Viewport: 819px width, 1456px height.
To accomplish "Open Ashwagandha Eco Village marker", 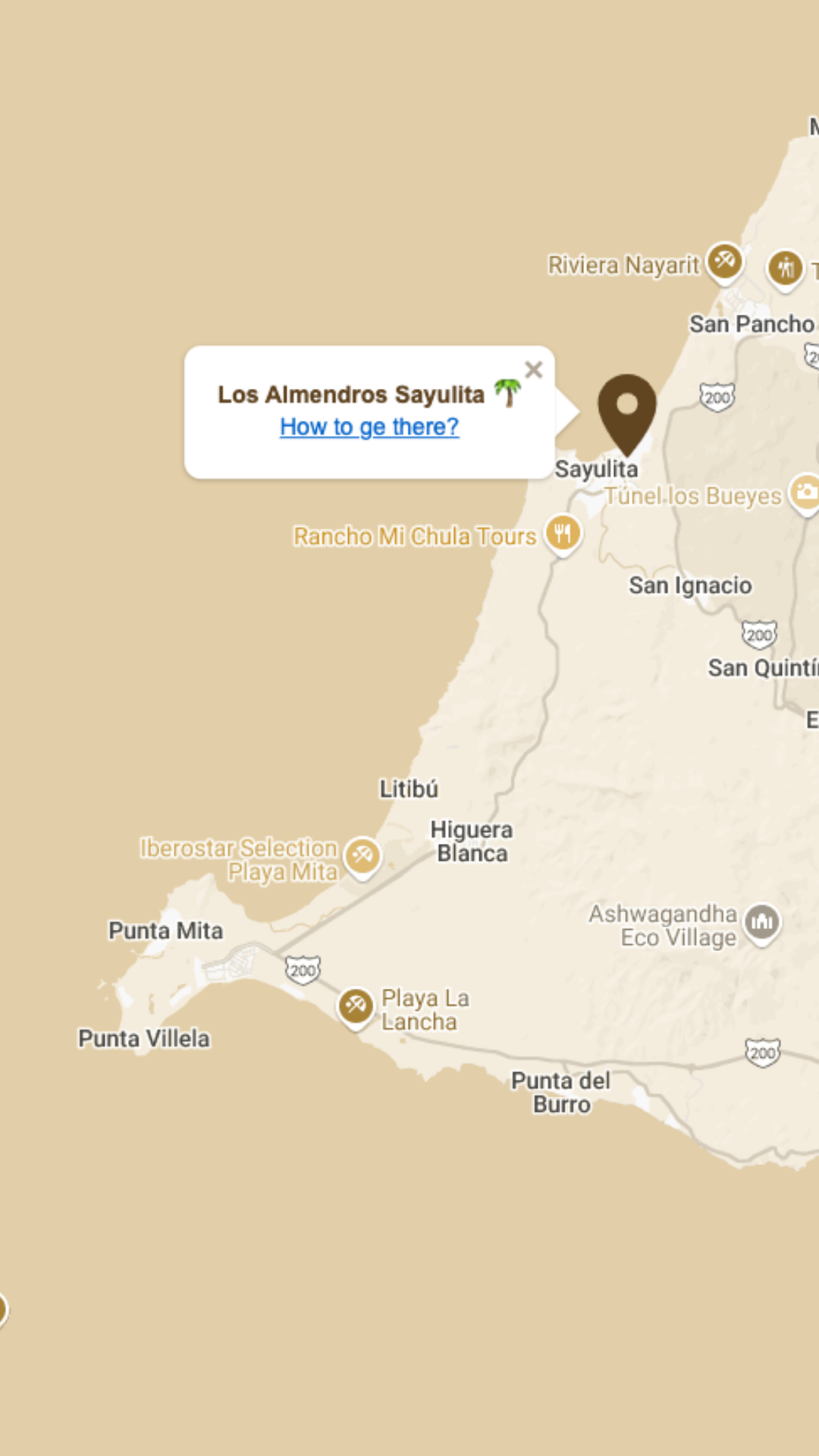I will [x=762, y=922].
